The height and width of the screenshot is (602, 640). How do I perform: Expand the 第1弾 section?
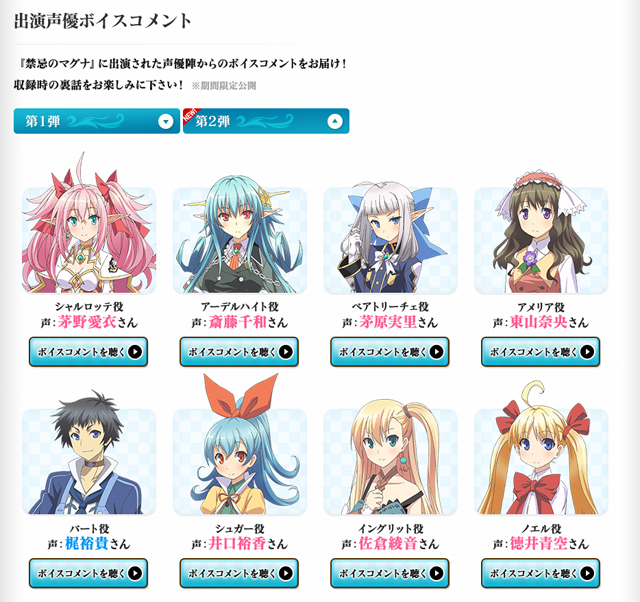[97, 121]
